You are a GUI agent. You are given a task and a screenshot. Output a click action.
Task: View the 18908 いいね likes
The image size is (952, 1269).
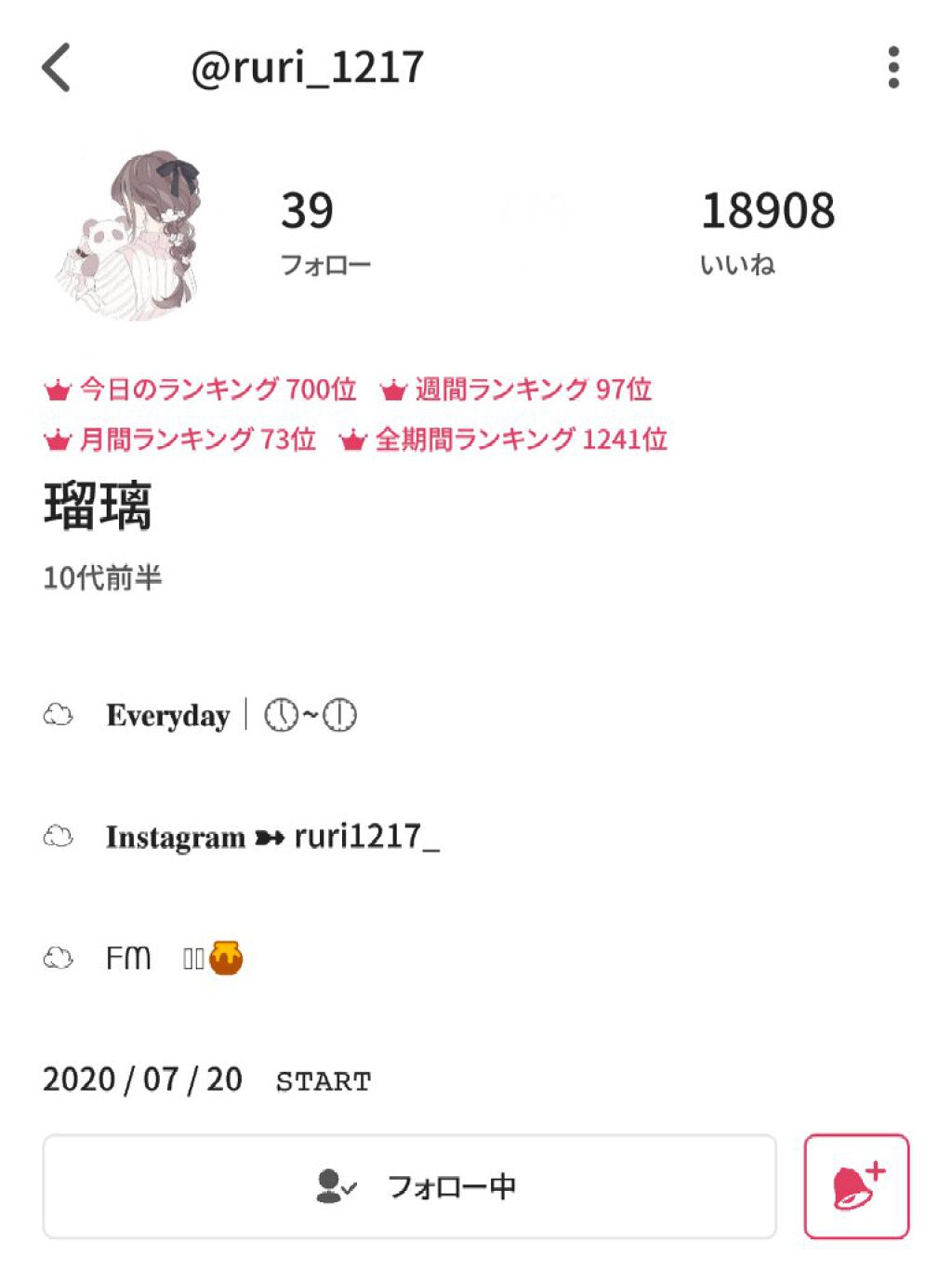(768, 232)
